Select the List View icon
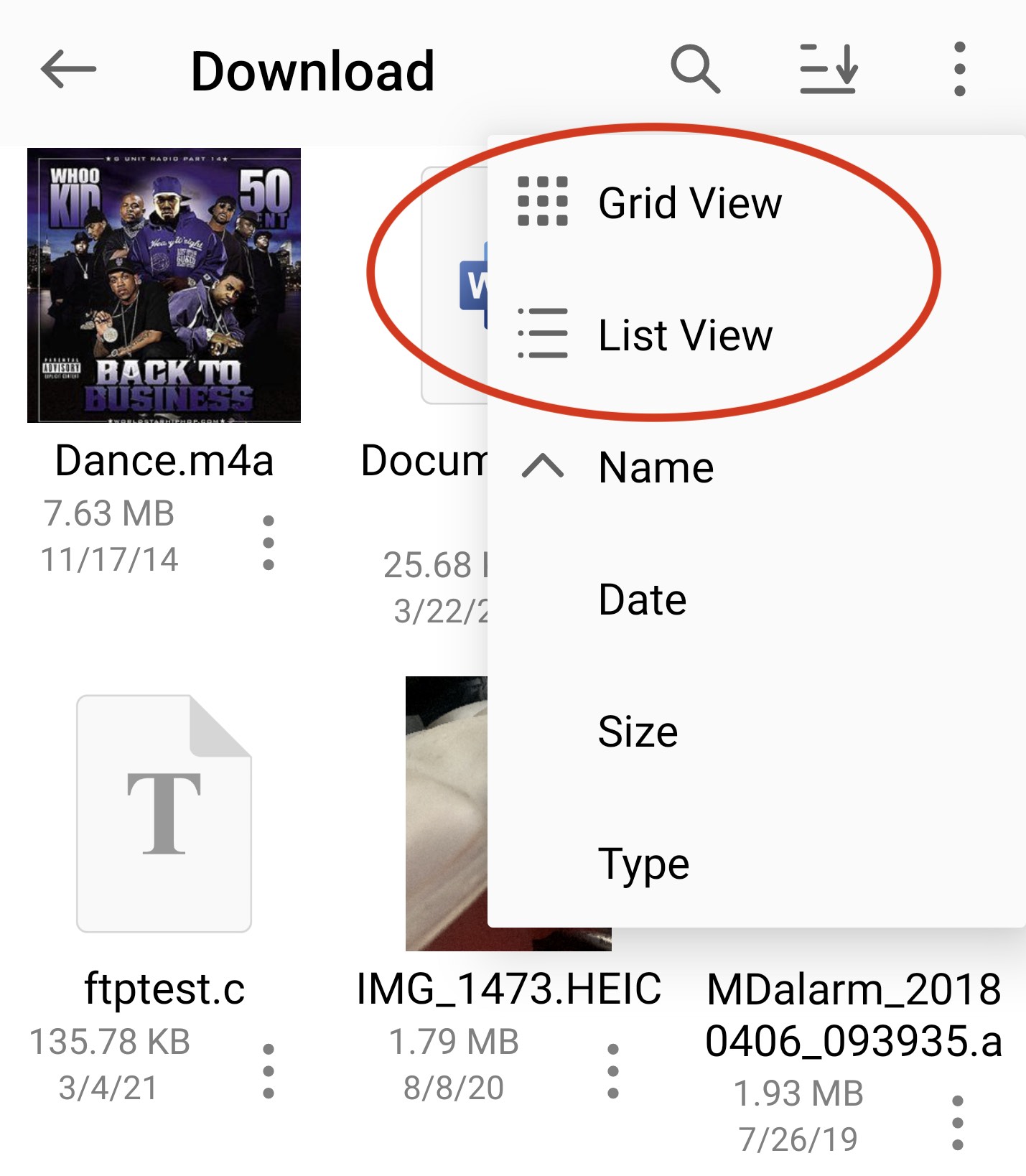 tap(544, 335)
